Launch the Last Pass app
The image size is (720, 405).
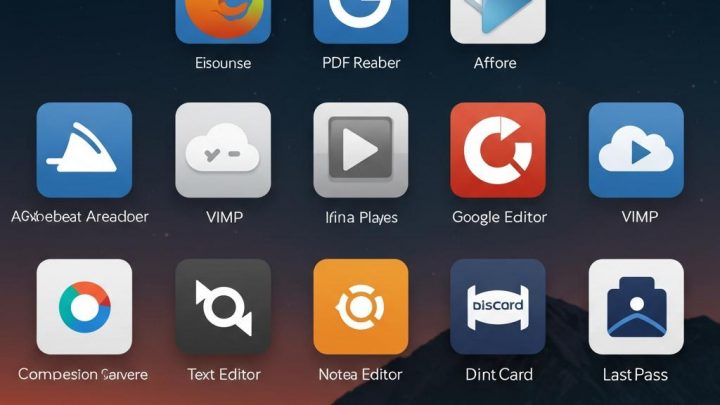tap(636, 307)
